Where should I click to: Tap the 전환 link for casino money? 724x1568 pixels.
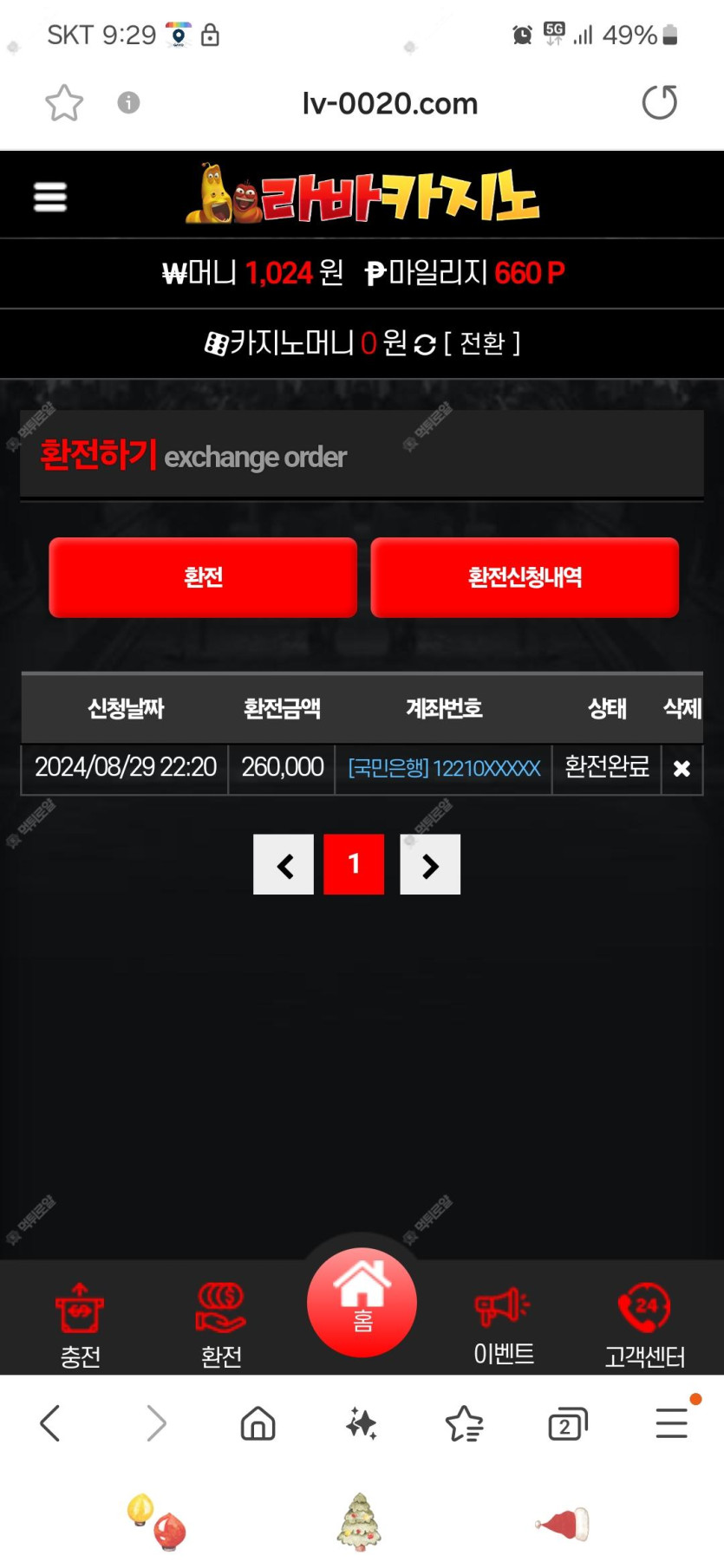coord(482,344)
